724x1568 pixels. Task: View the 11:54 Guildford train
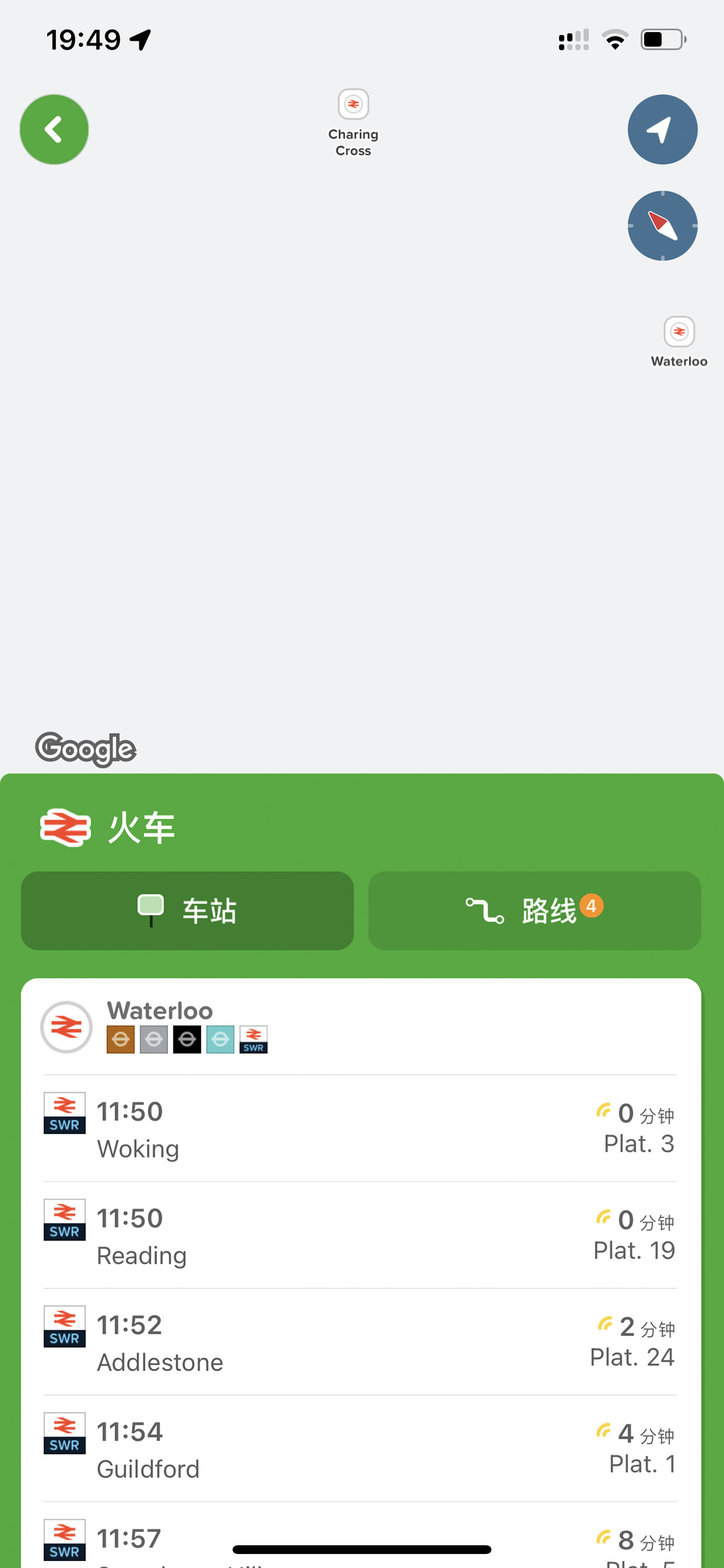point(360,1448)
